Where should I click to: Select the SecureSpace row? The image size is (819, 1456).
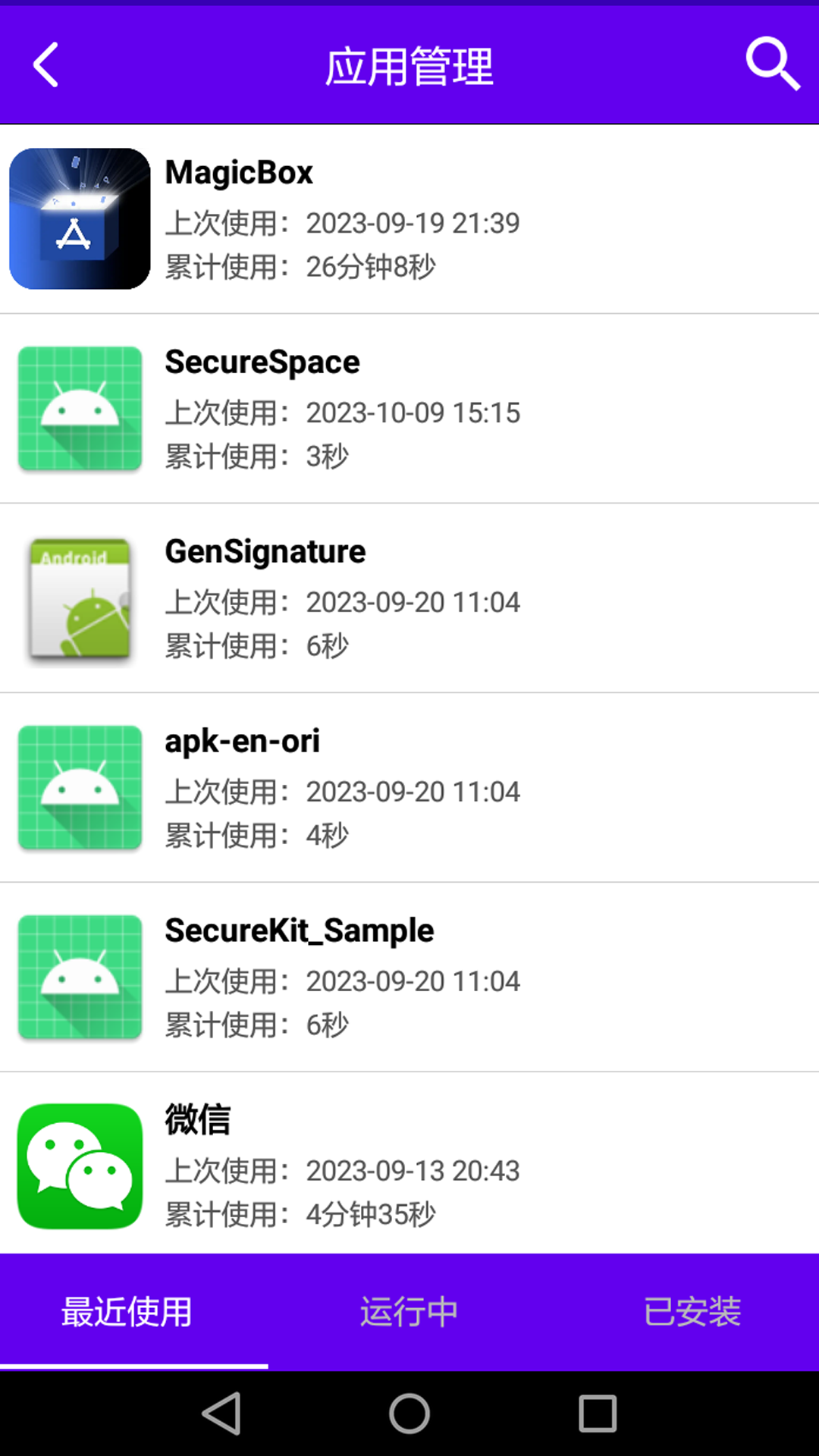point(409,409)
